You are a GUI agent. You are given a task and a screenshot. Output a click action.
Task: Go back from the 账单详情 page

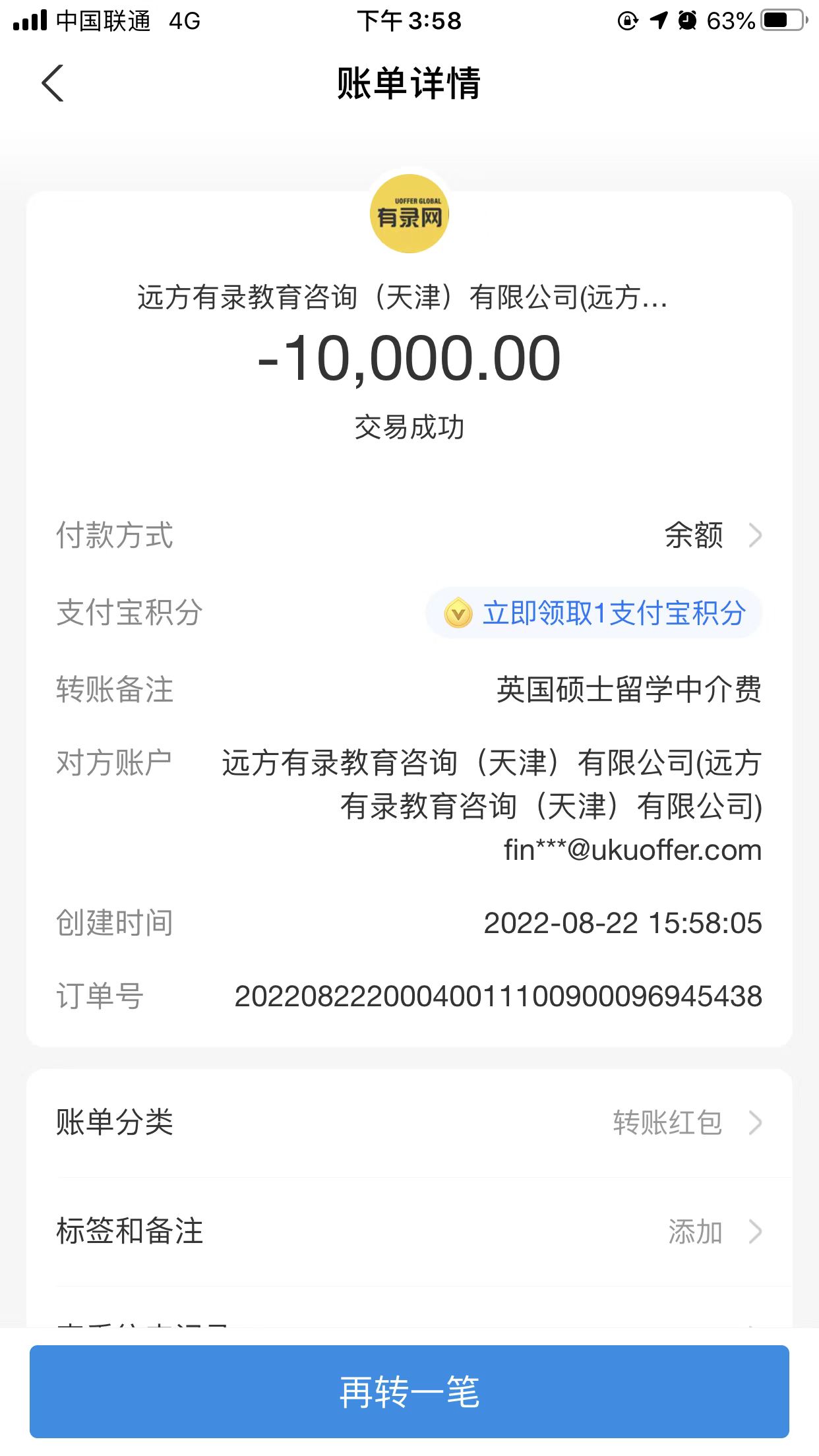[x=53, y=83]
